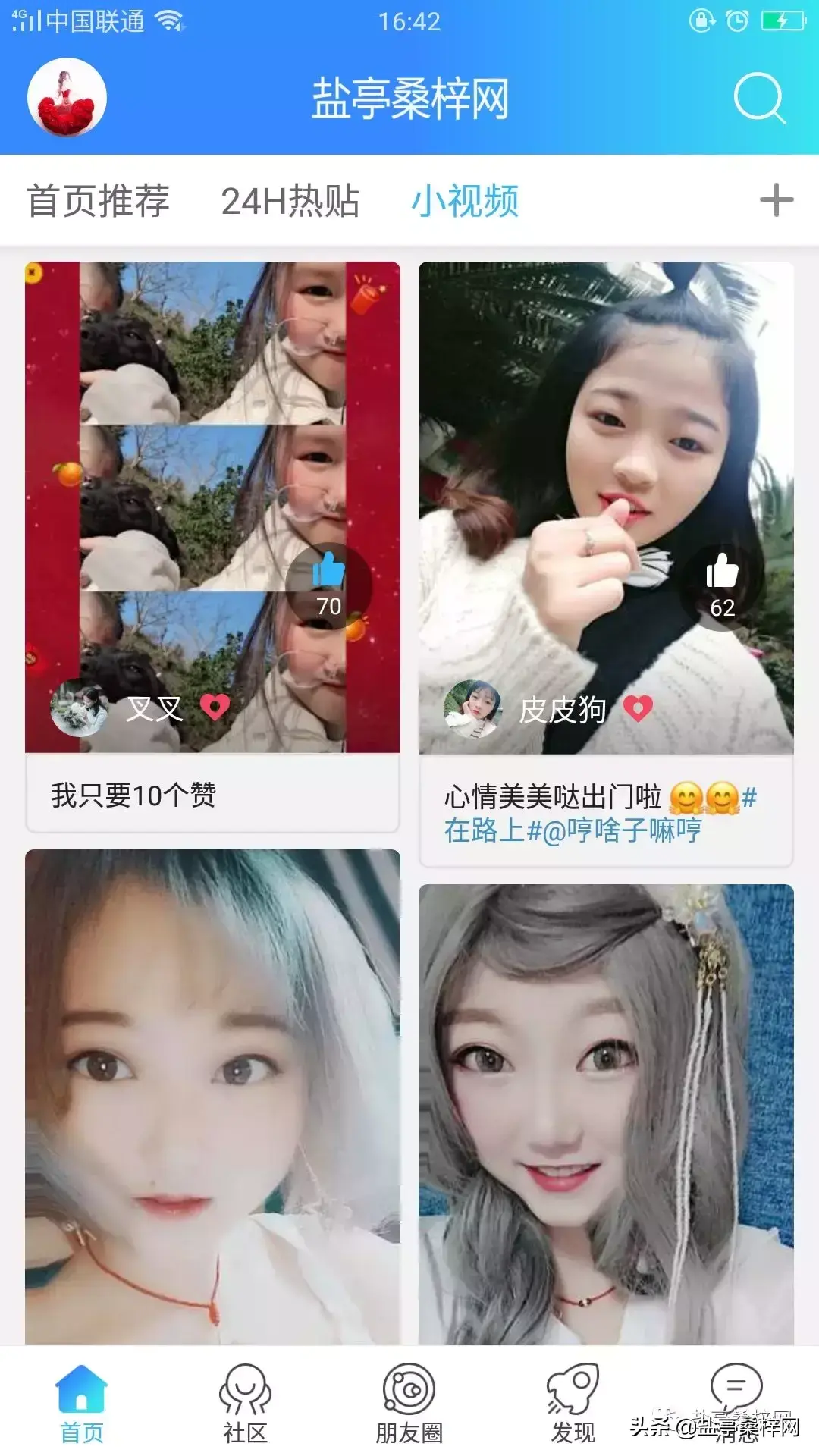Switch to the 24H热贴 tab
819x1456 pixels.
290,201
